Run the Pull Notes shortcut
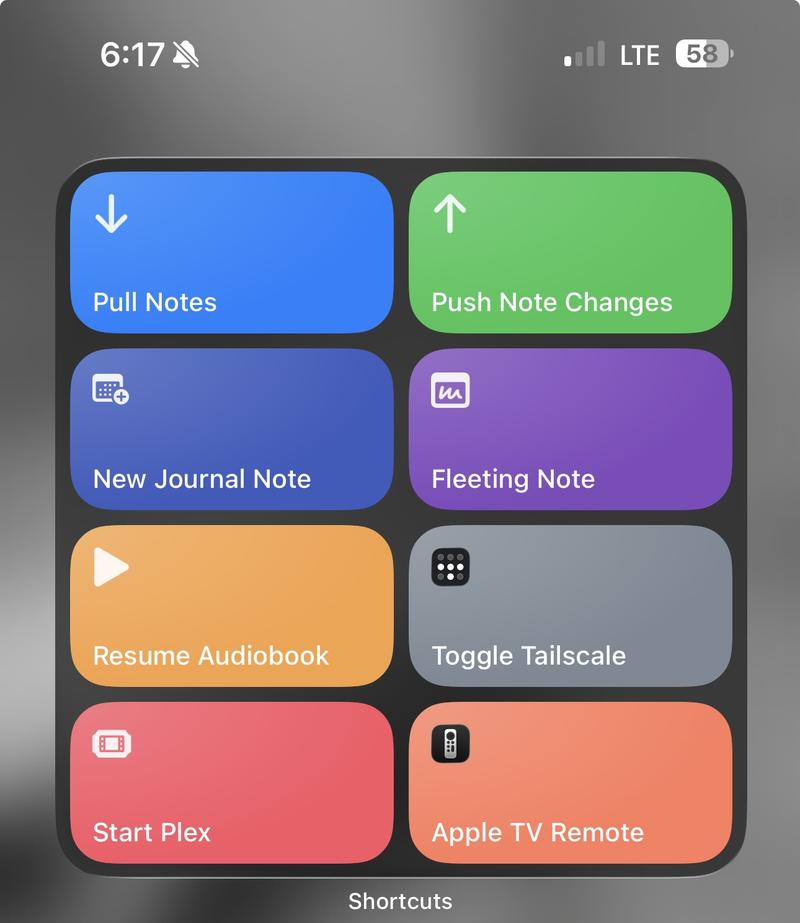 click(x=232, y=254)
